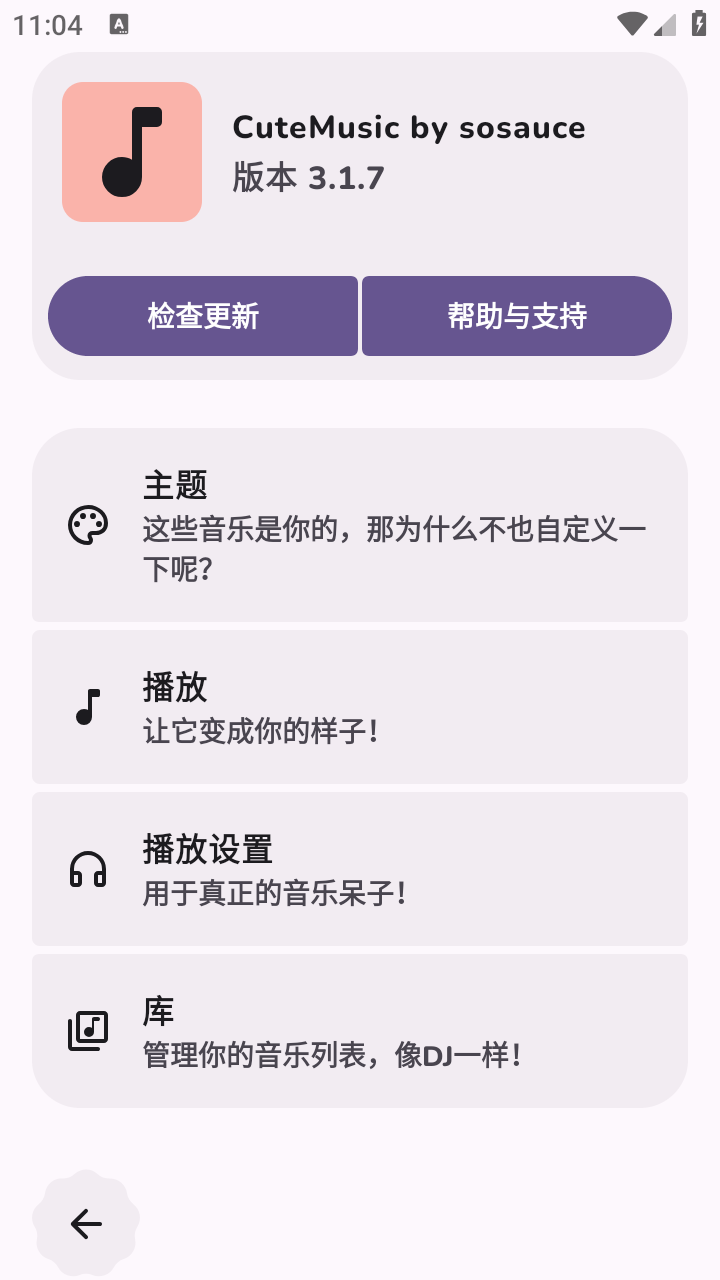
Task: Tap the signal strength icon in the status bar
Action: [665, 22]
